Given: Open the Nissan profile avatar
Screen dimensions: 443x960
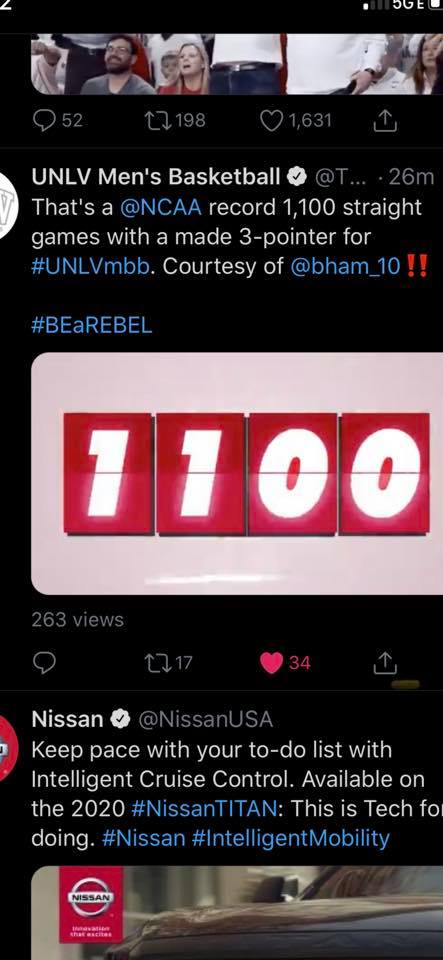Looking at the screenshot, I should [x=6, y=749].
